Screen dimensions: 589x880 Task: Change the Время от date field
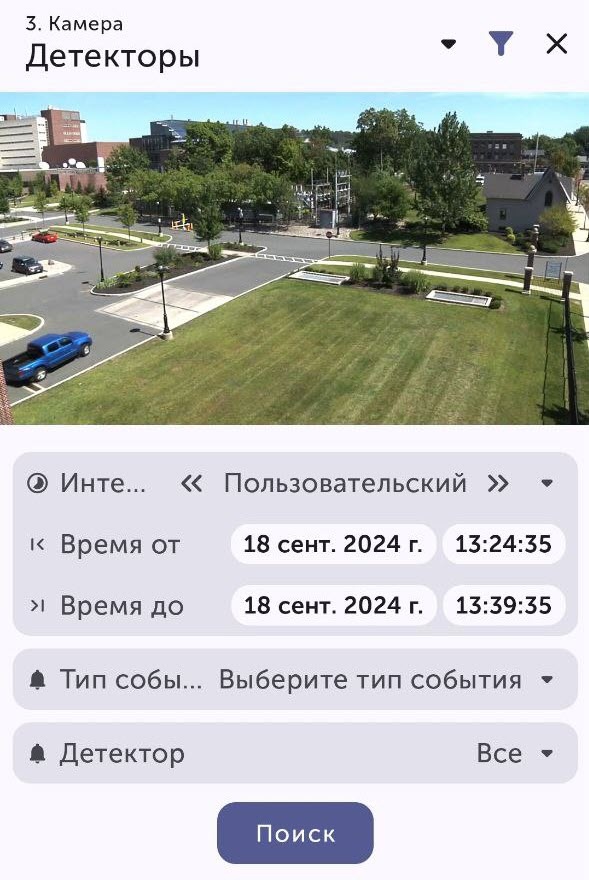tap(333, 544)
